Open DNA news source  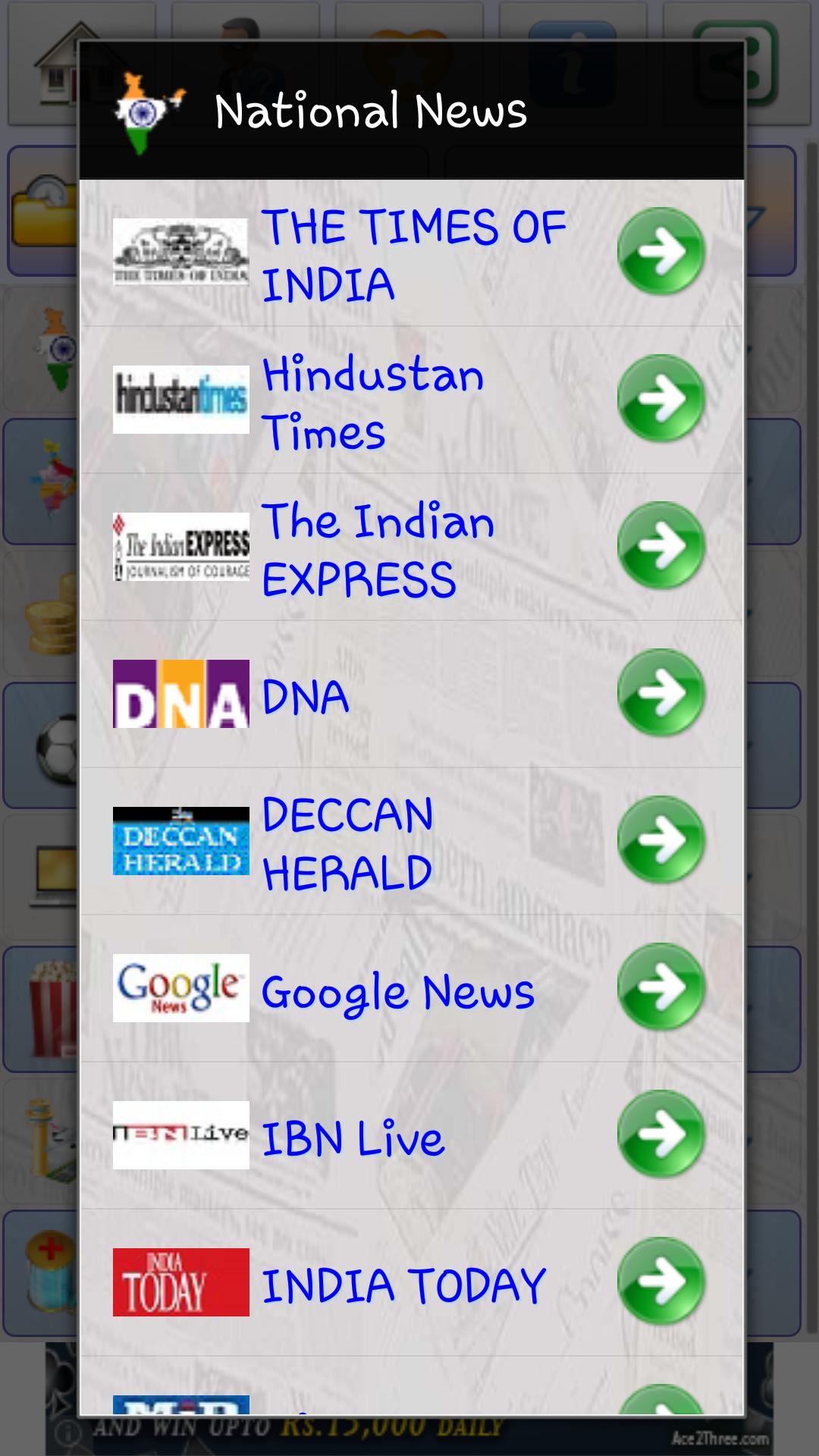[412, 695]
